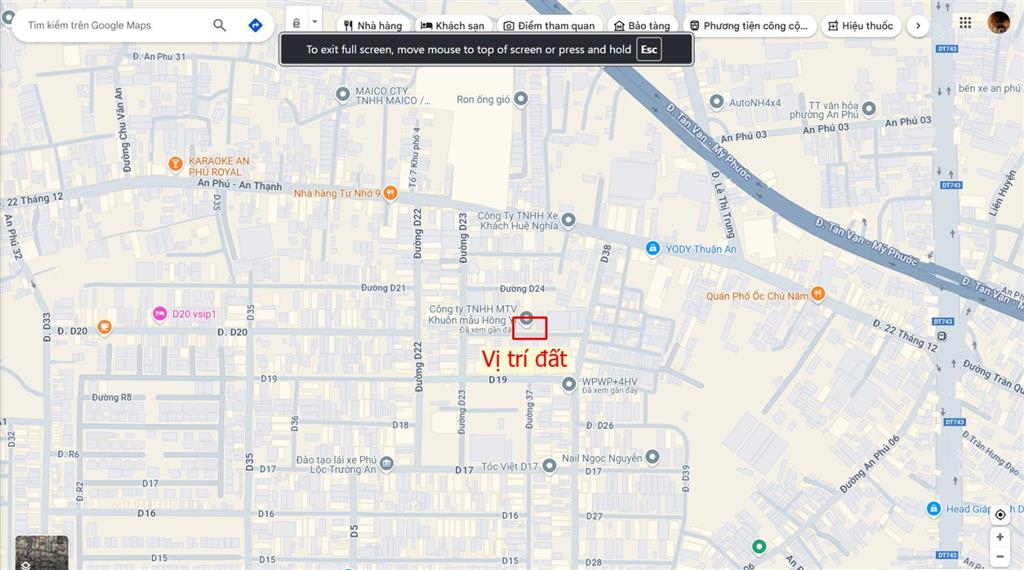Select Quán Phố Ốc Chú Năm marker
The image size is (1024, 570).
click(818, 293)
